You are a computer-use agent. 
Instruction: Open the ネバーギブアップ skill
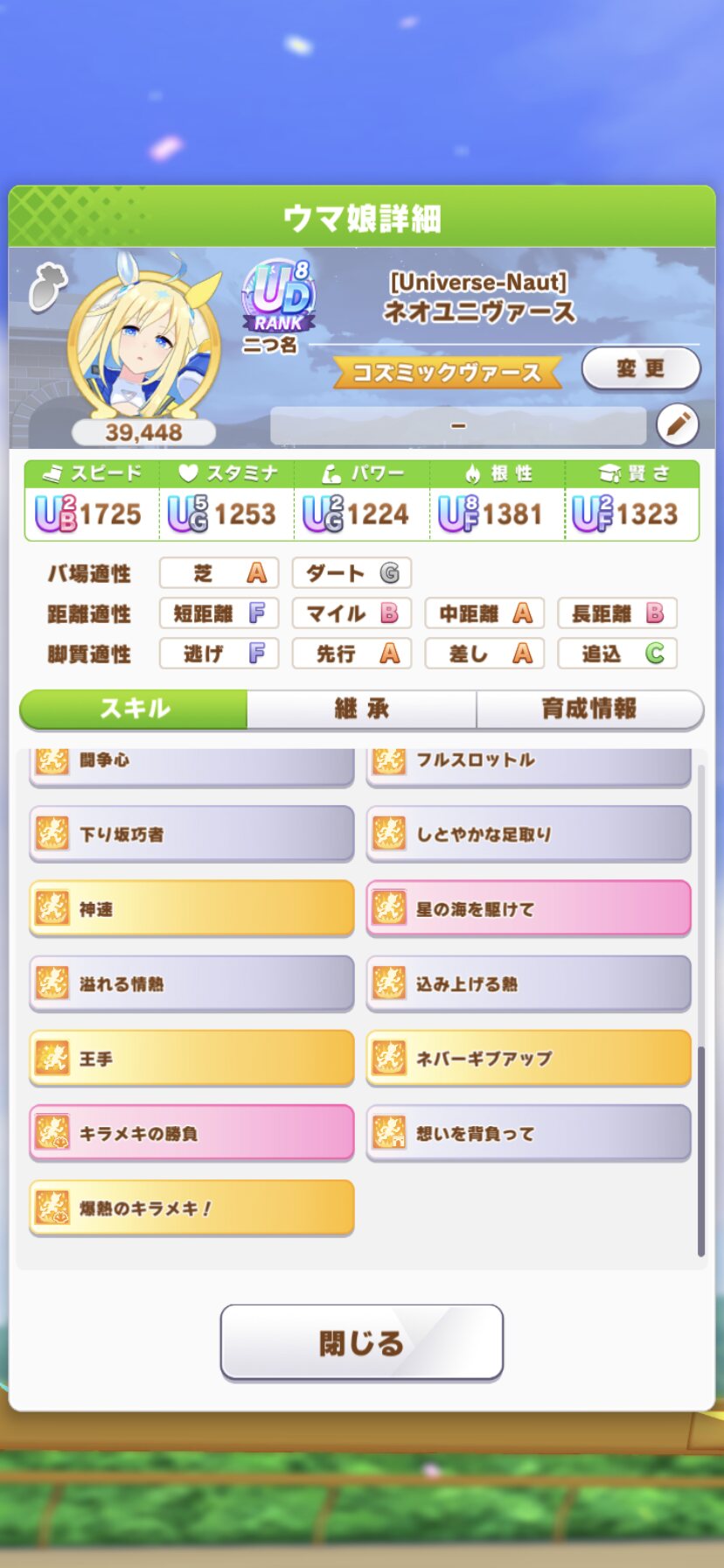point(528,1059)
